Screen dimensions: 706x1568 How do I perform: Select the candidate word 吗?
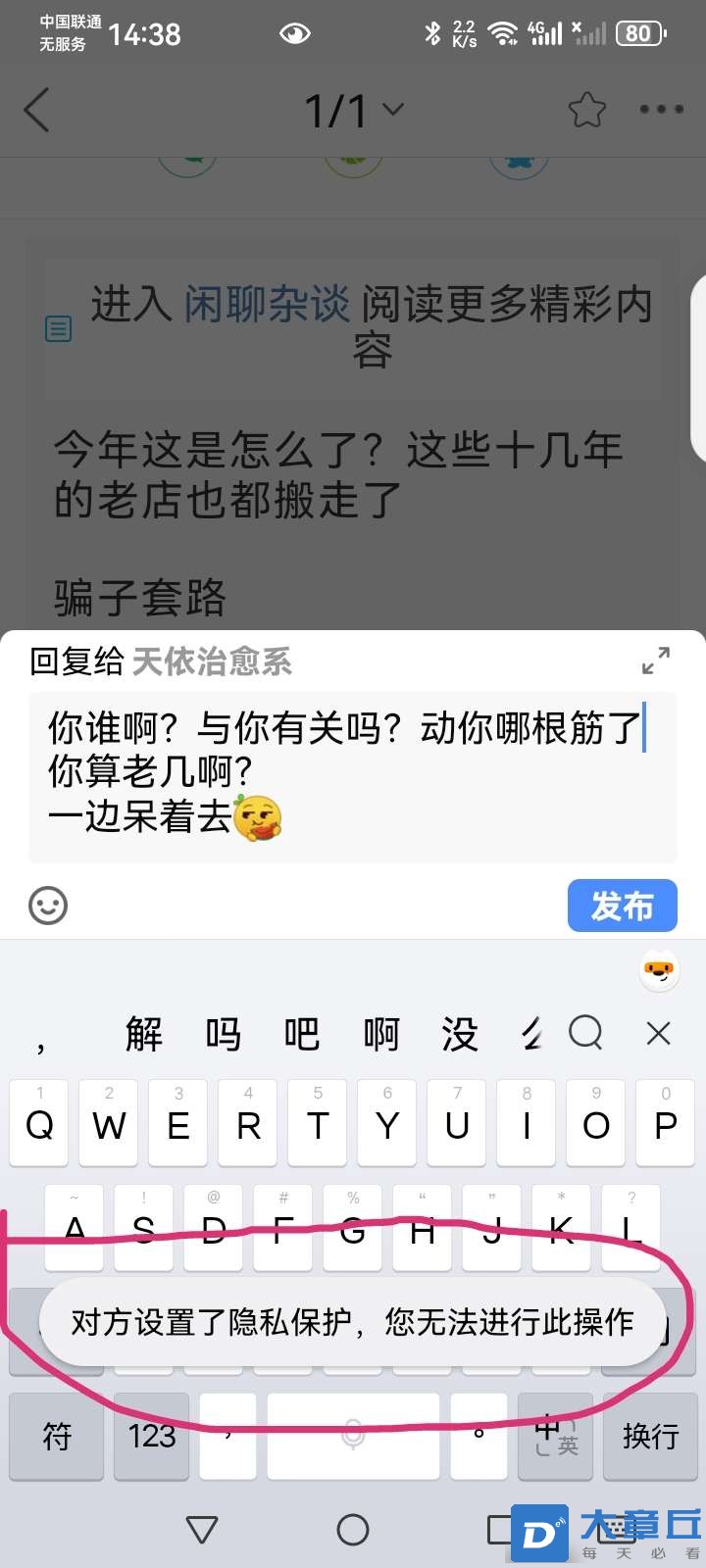[224, 1034]
